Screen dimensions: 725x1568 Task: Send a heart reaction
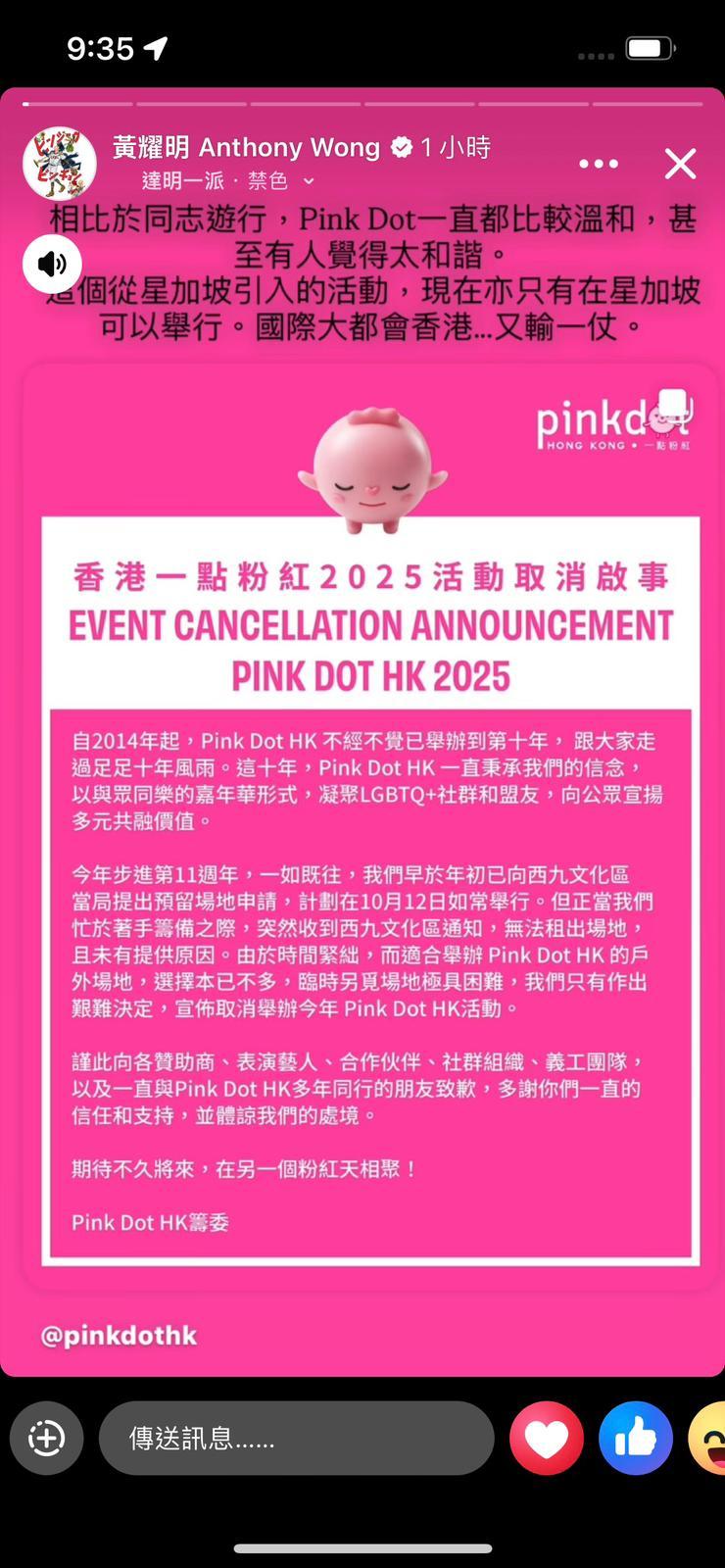point(546,1438)
